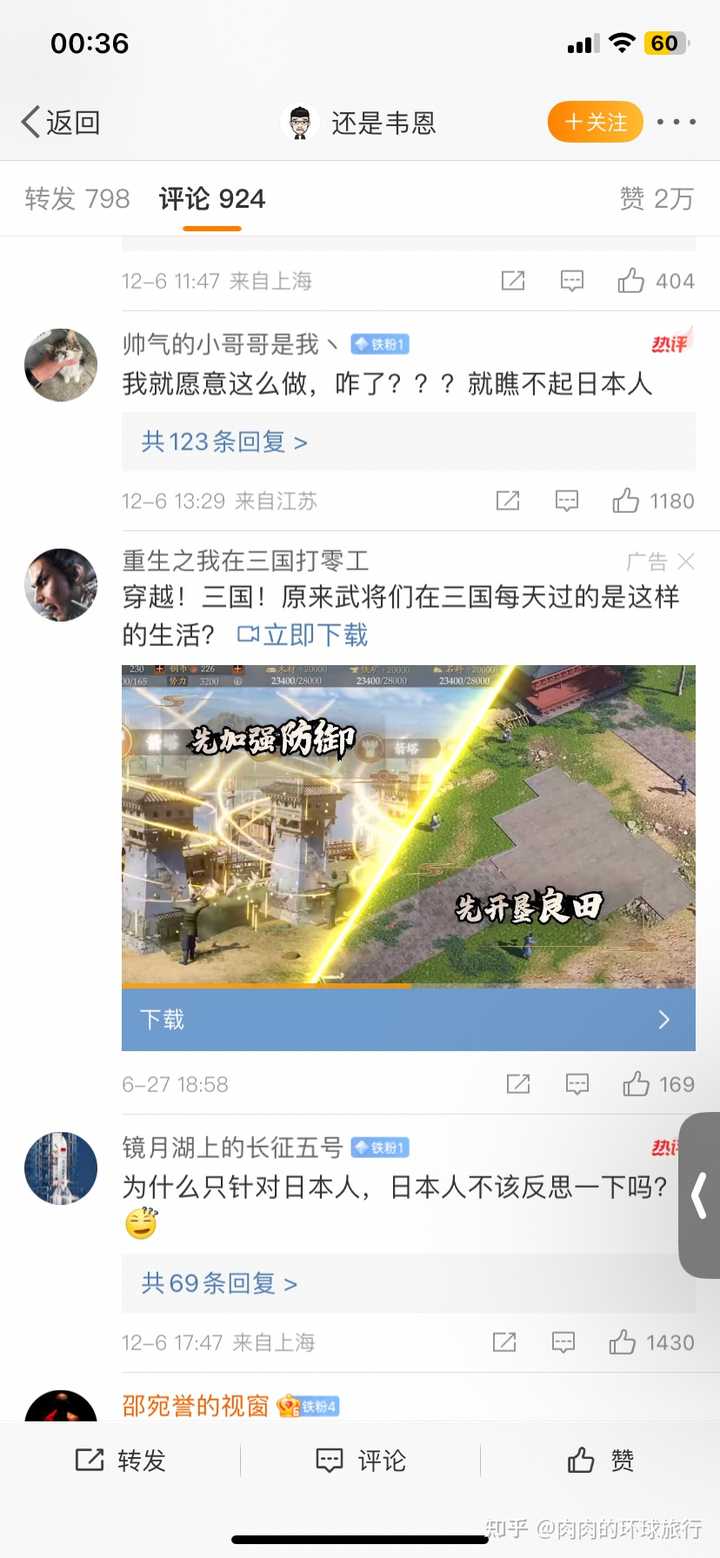
Task: Switch to the 赞 2万 tab
Action: pos(656,199)
